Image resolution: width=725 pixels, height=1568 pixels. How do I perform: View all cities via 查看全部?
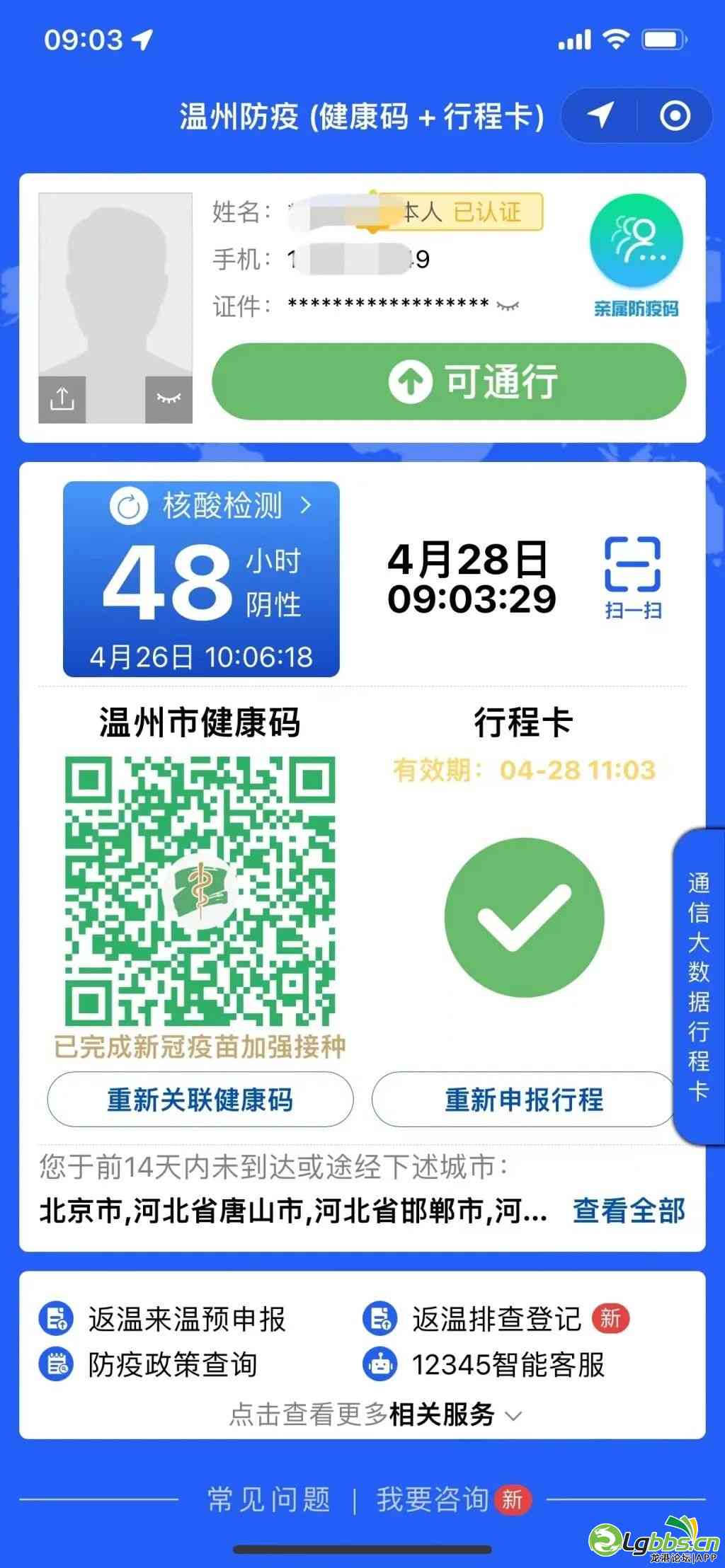click(629, 1210)
